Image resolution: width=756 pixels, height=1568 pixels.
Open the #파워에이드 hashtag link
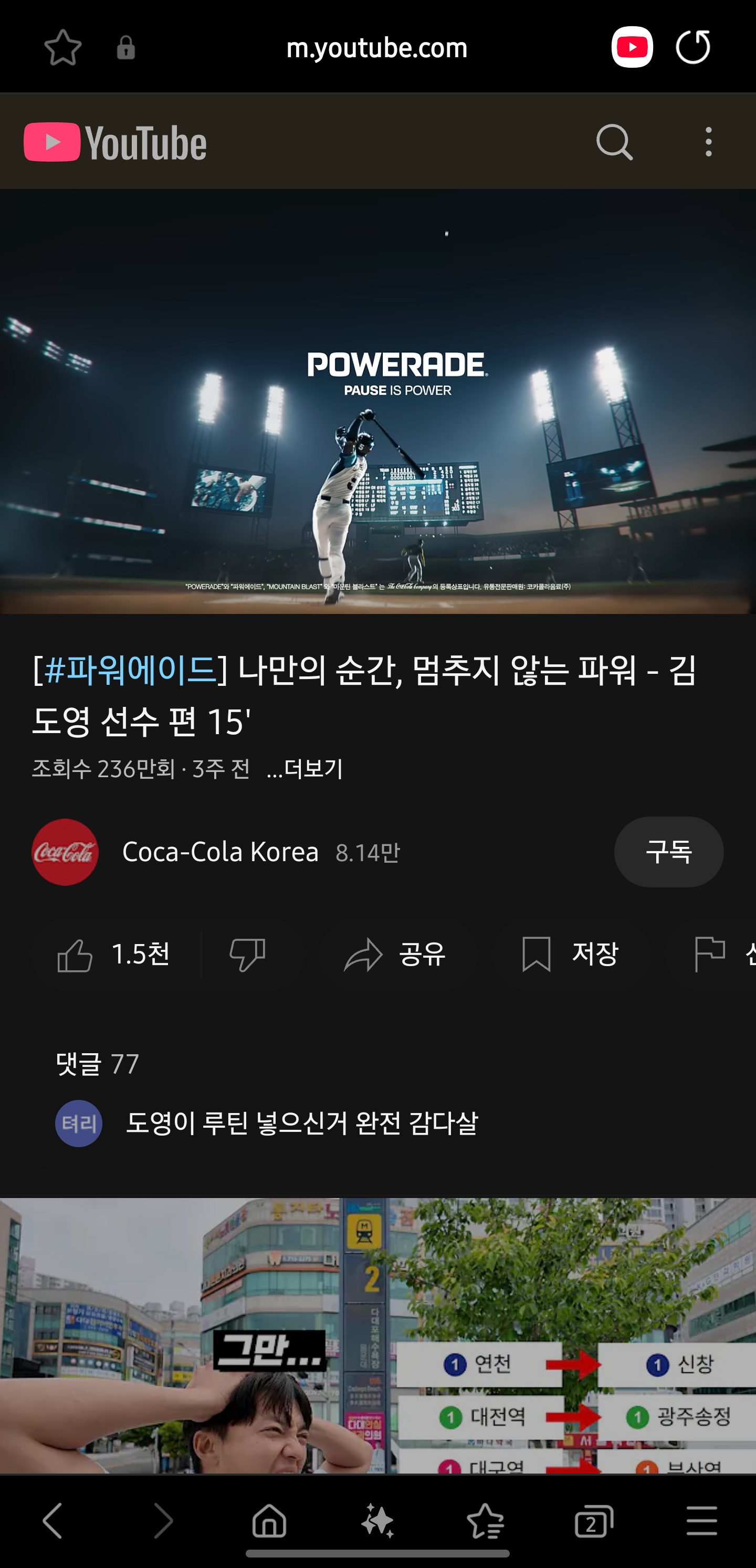[130, 670]
